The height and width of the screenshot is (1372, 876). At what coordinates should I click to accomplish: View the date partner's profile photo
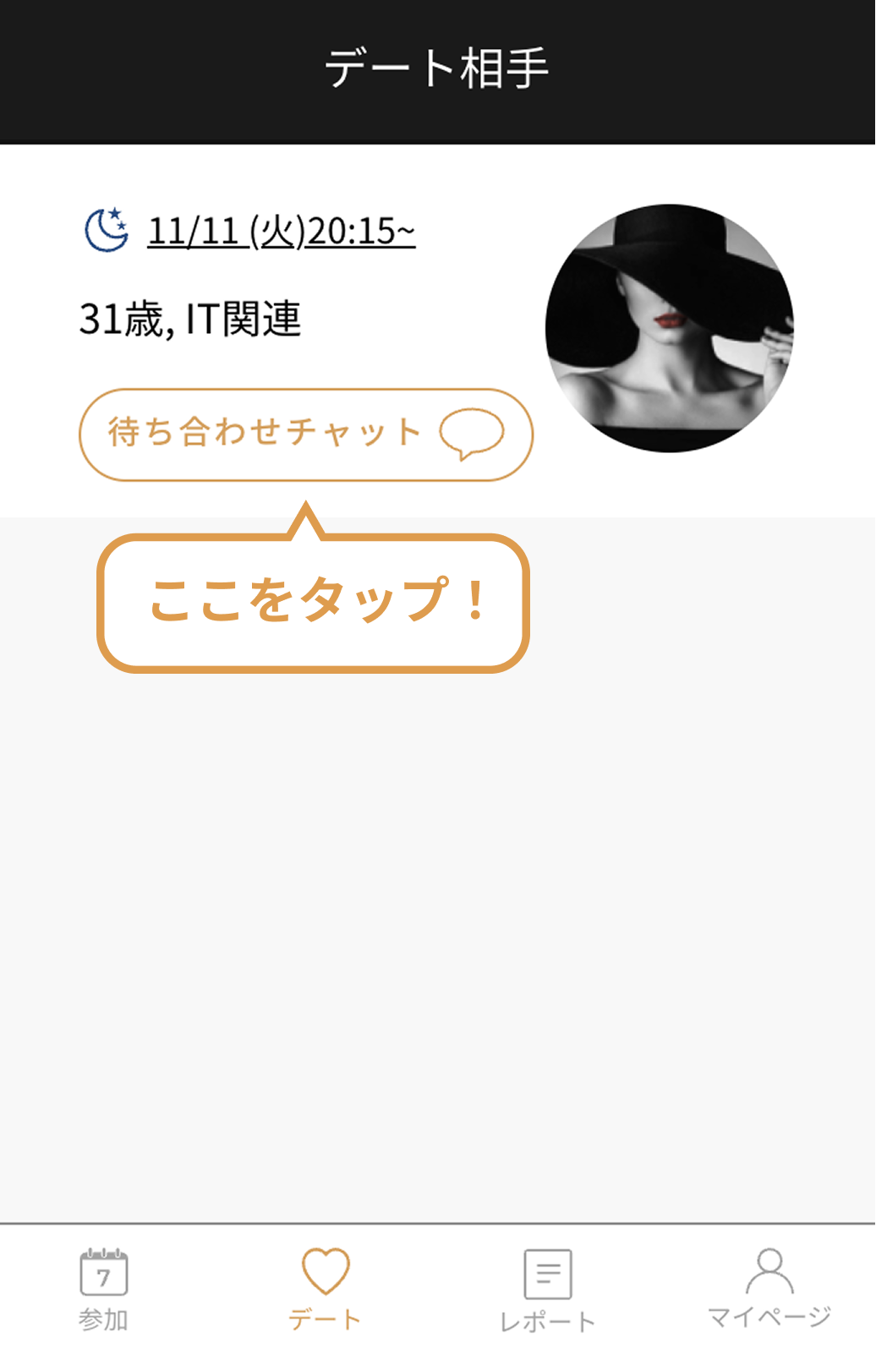[669, 328]
